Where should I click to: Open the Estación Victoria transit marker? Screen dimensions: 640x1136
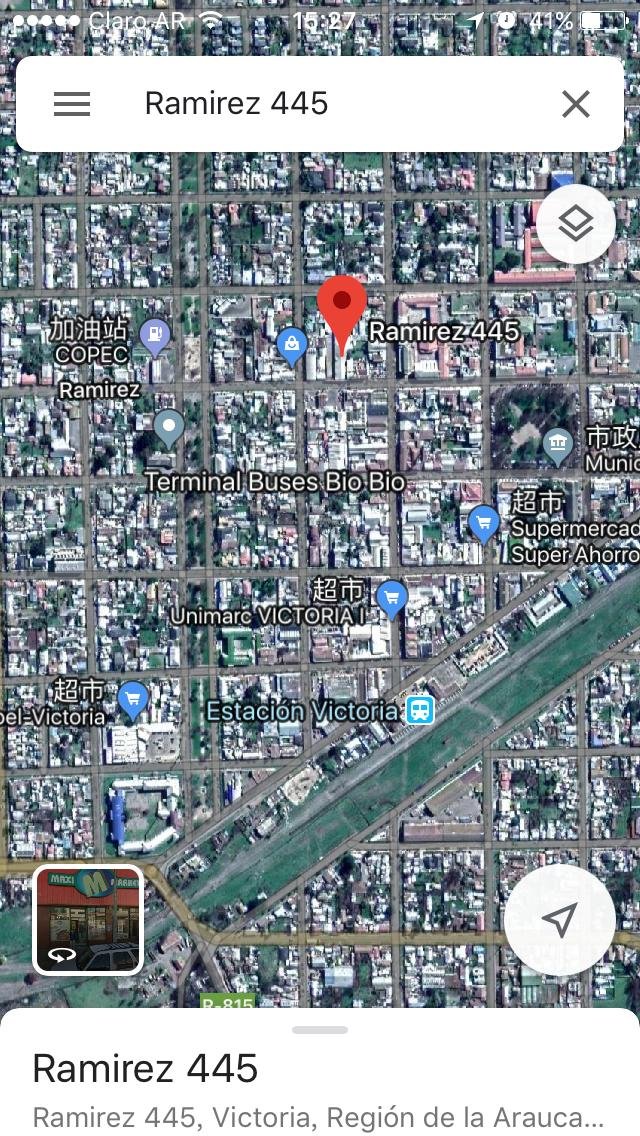[420, 710]
